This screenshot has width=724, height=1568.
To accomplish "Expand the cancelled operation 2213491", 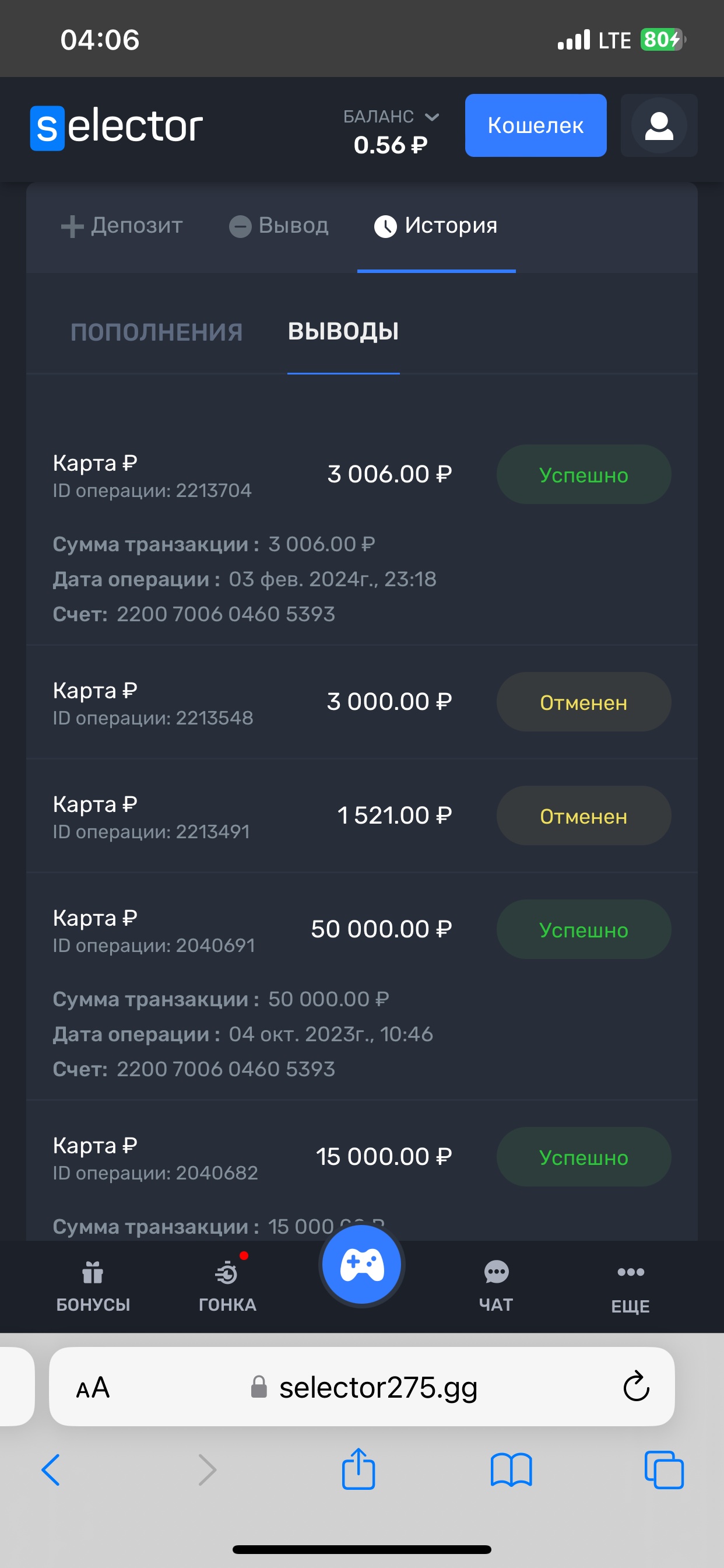I will coord(362,815).
